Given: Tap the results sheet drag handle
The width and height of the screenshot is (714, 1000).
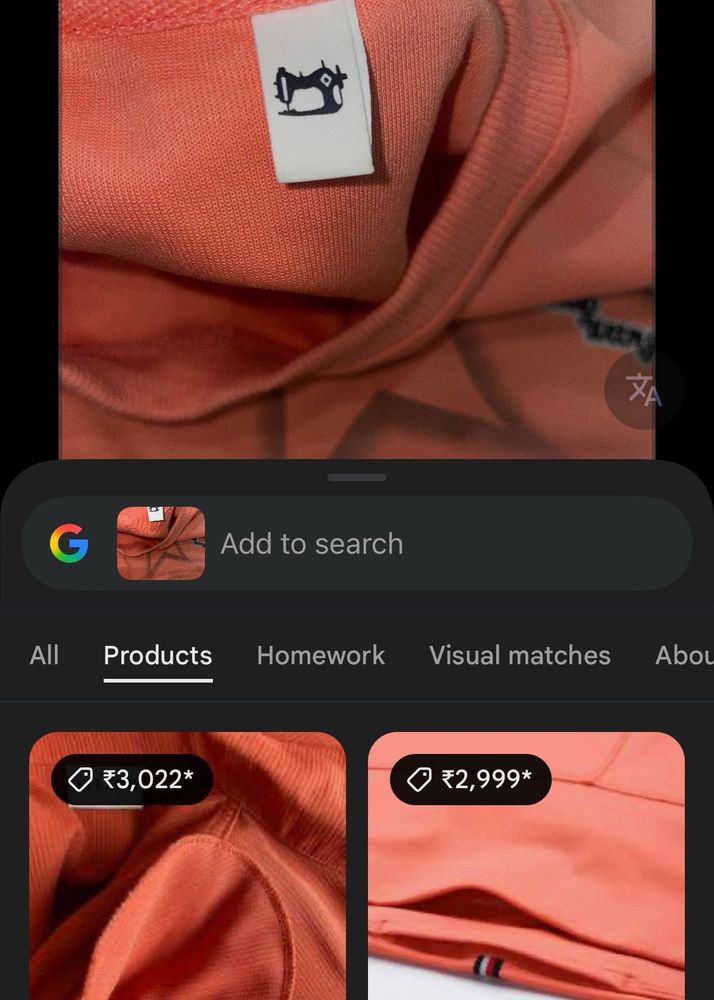Looking at the screenshot, I should click(x=357, y=477).
